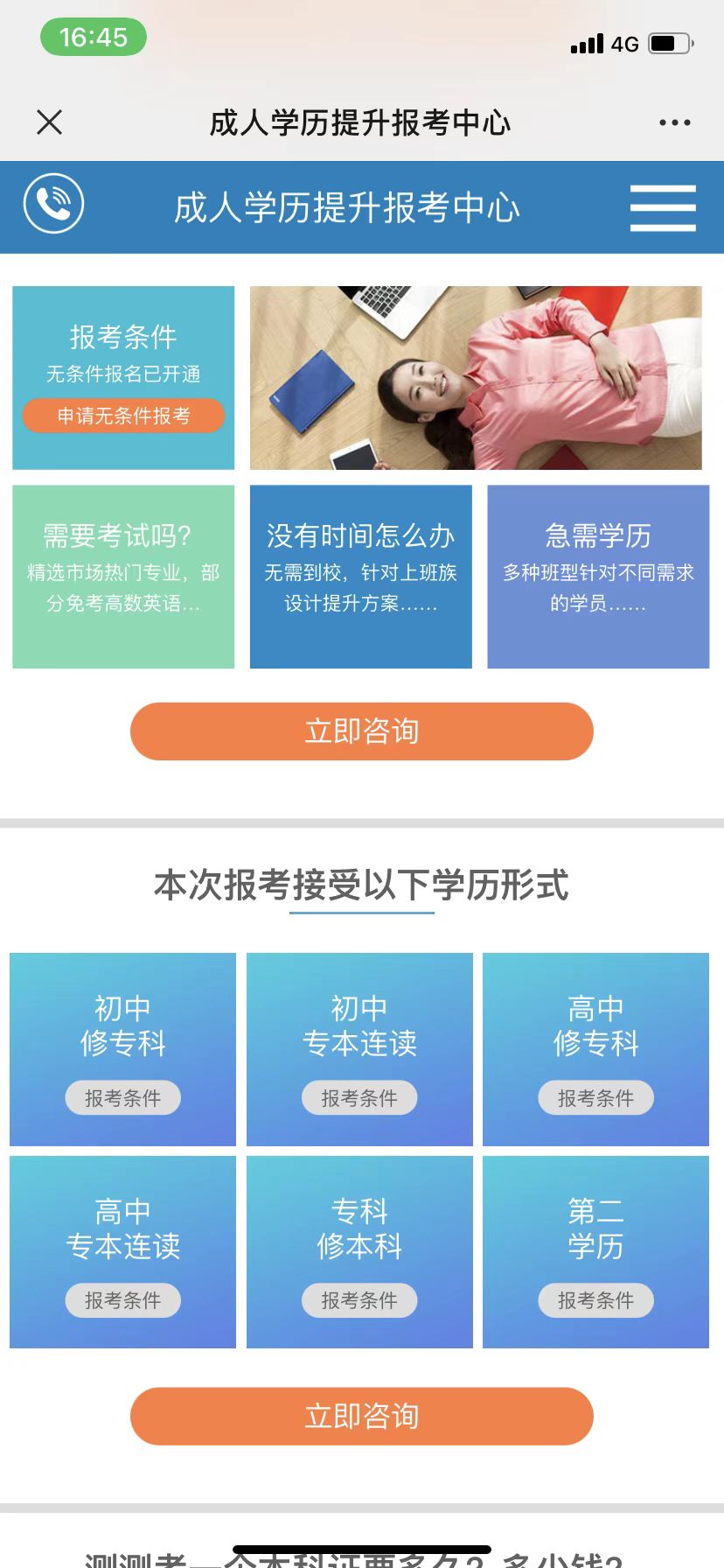
Task: Open the 没有时间怎么办 card
Action: [360, 577]
